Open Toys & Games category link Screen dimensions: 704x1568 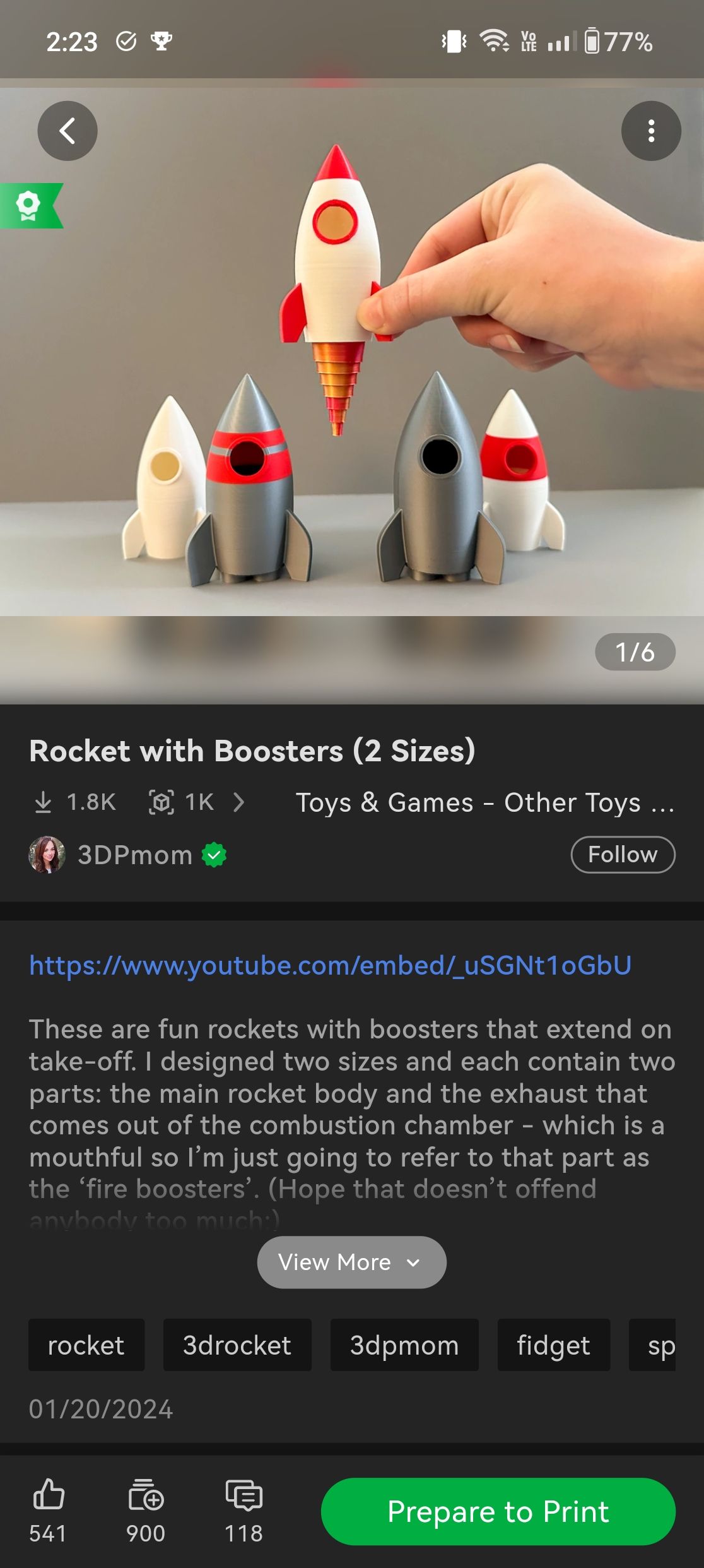[484, 802]
